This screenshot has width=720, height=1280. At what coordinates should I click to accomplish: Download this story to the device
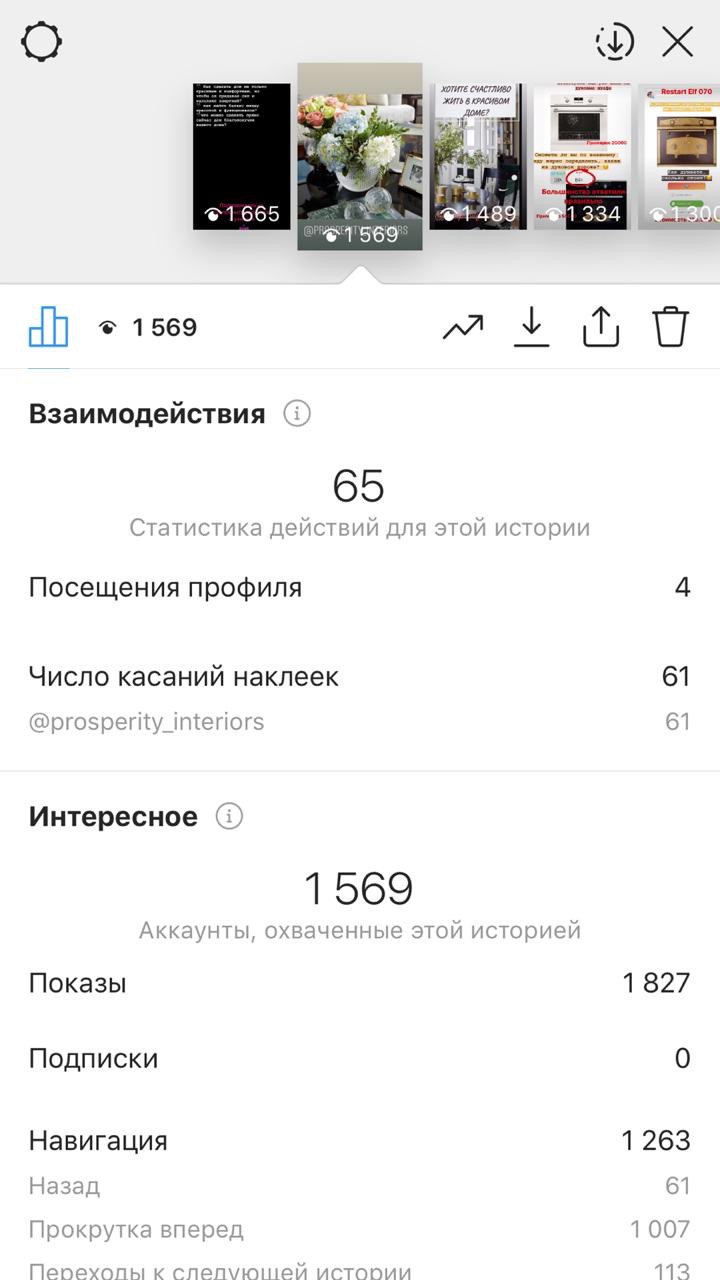[x=532, y=327]
